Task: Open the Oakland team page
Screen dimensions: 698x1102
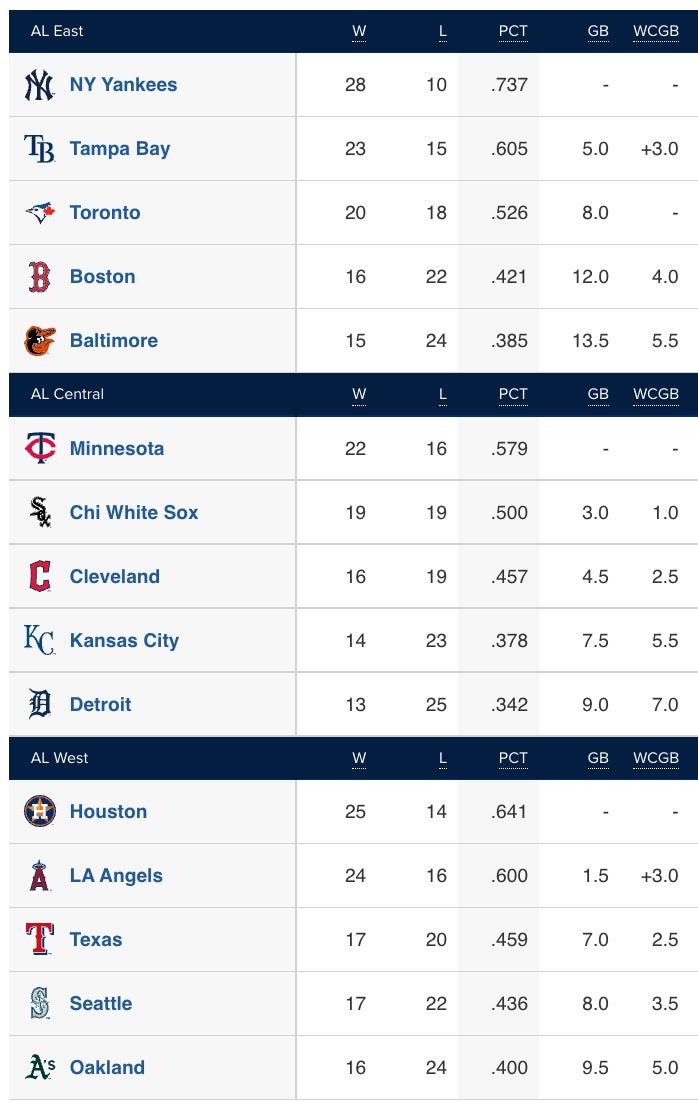Action: (107, 1068)
